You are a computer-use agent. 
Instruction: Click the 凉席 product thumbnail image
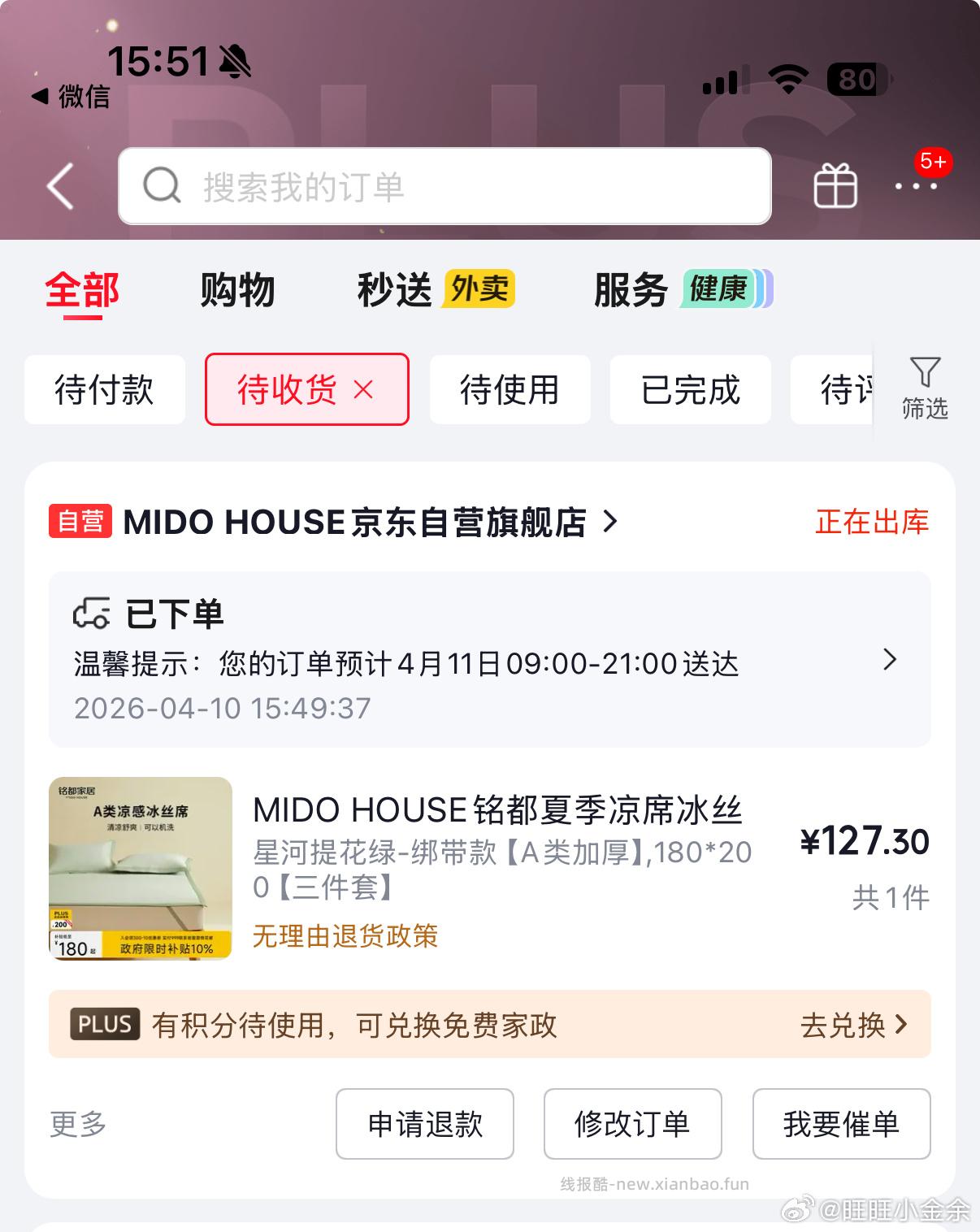point(139,869)
